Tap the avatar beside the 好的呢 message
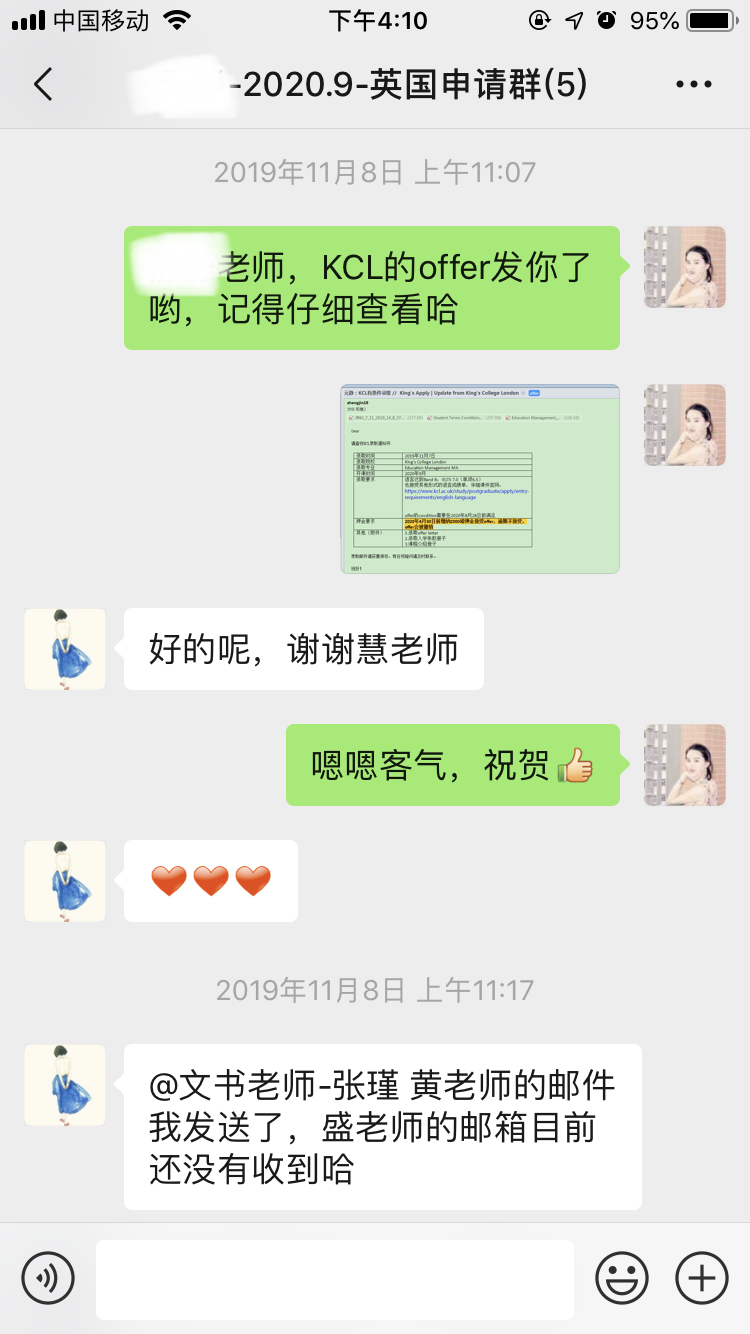This screenshot has width=750, height=1334. pos(65,649)
